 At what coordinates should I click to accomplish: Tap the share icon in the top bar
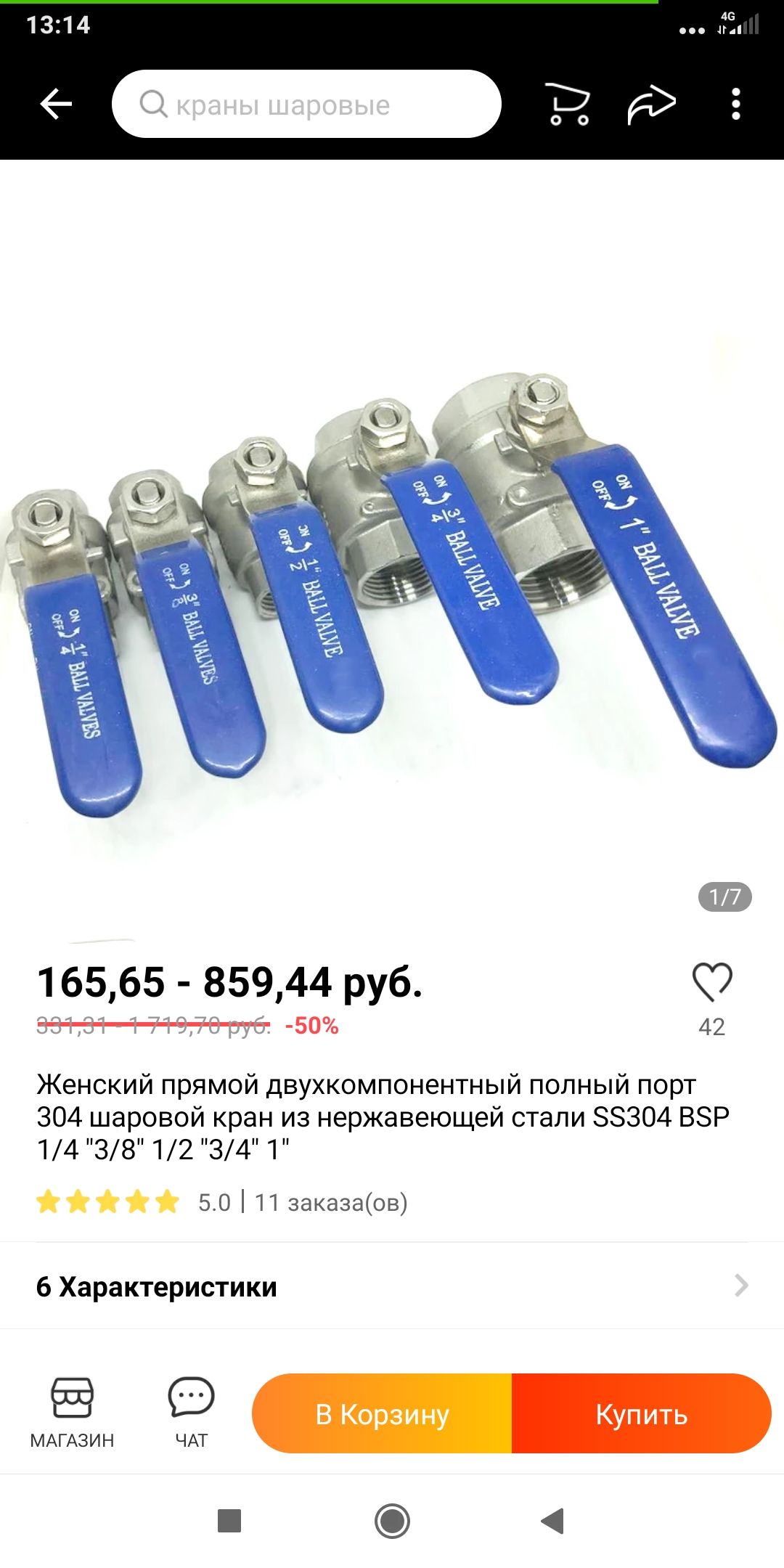click(652, 105)
